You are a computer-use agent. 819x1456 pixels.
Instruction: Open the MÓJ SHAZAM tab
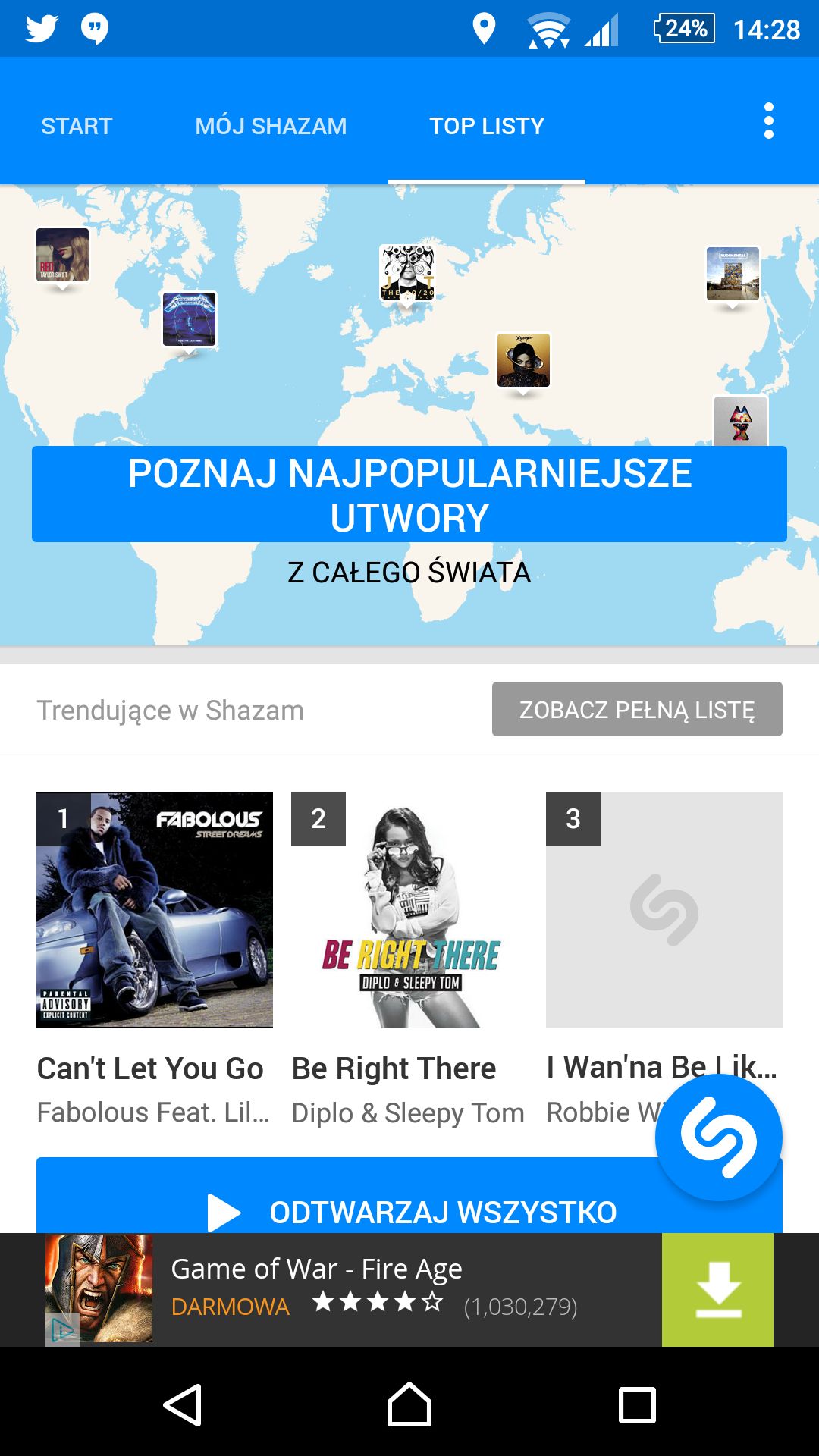(271, 126)
